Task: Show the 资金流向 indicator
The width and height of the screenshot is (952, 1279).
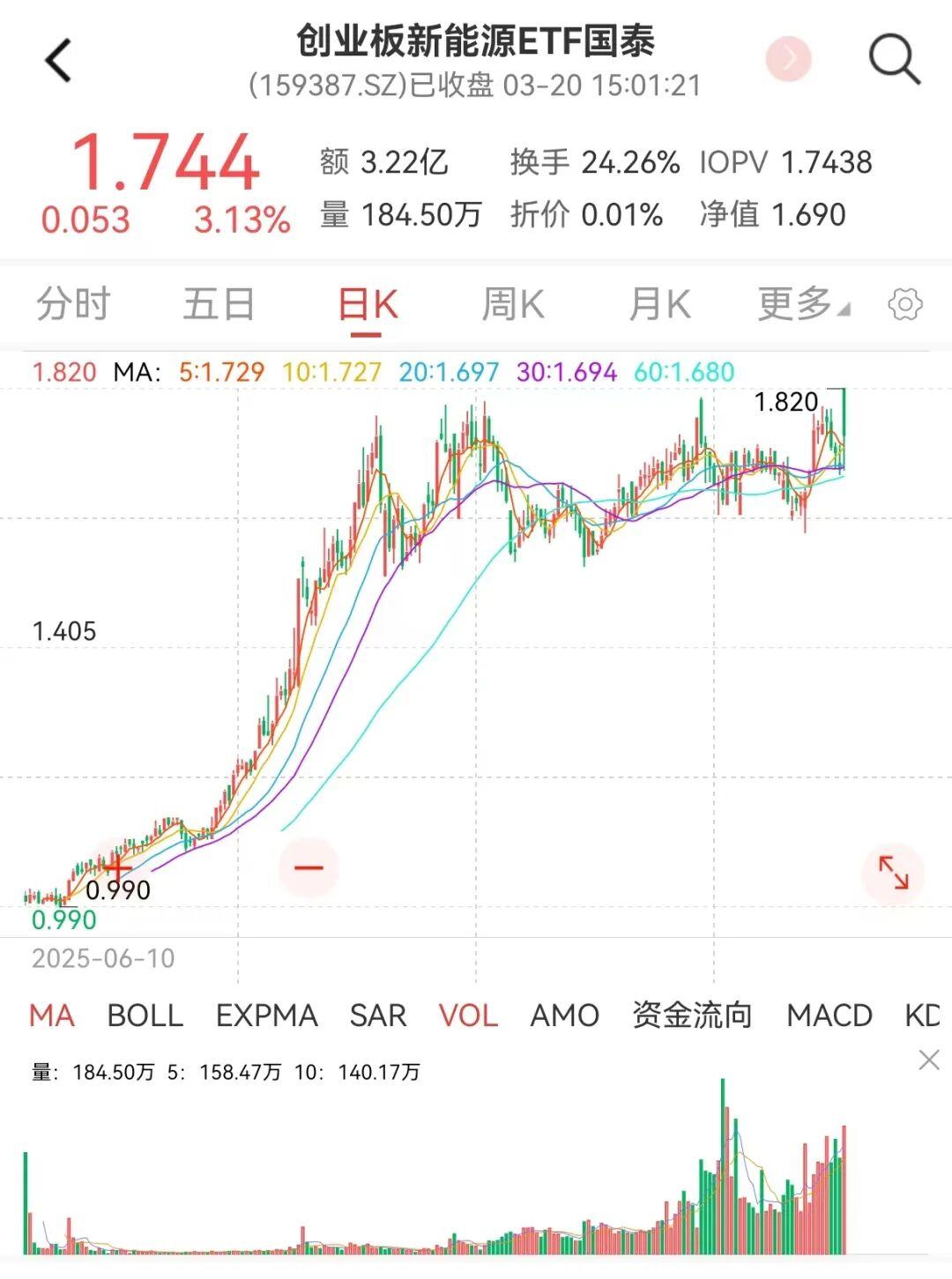Action: (692, 1015)
